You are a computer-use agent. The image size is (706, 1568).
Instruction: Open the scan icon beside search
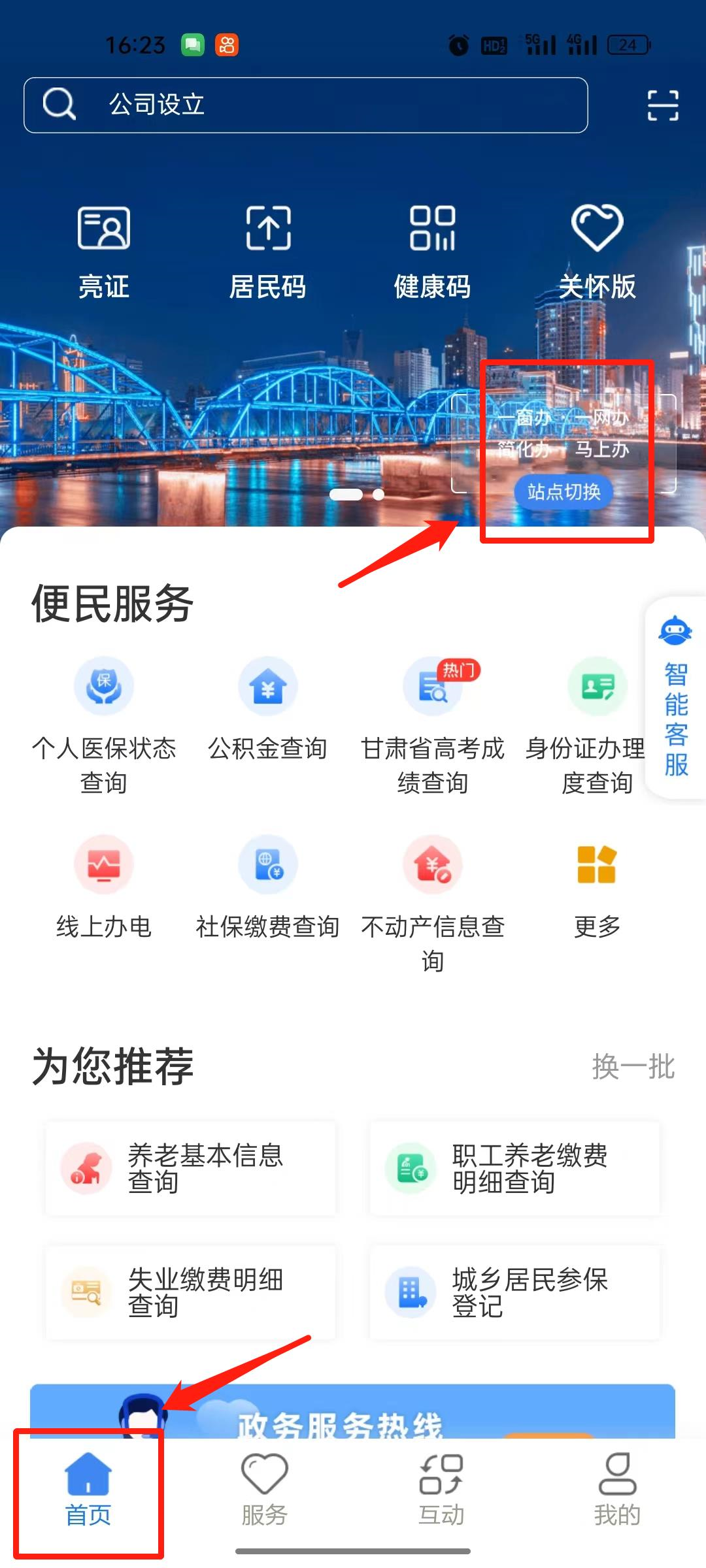(x=662, y=105)
